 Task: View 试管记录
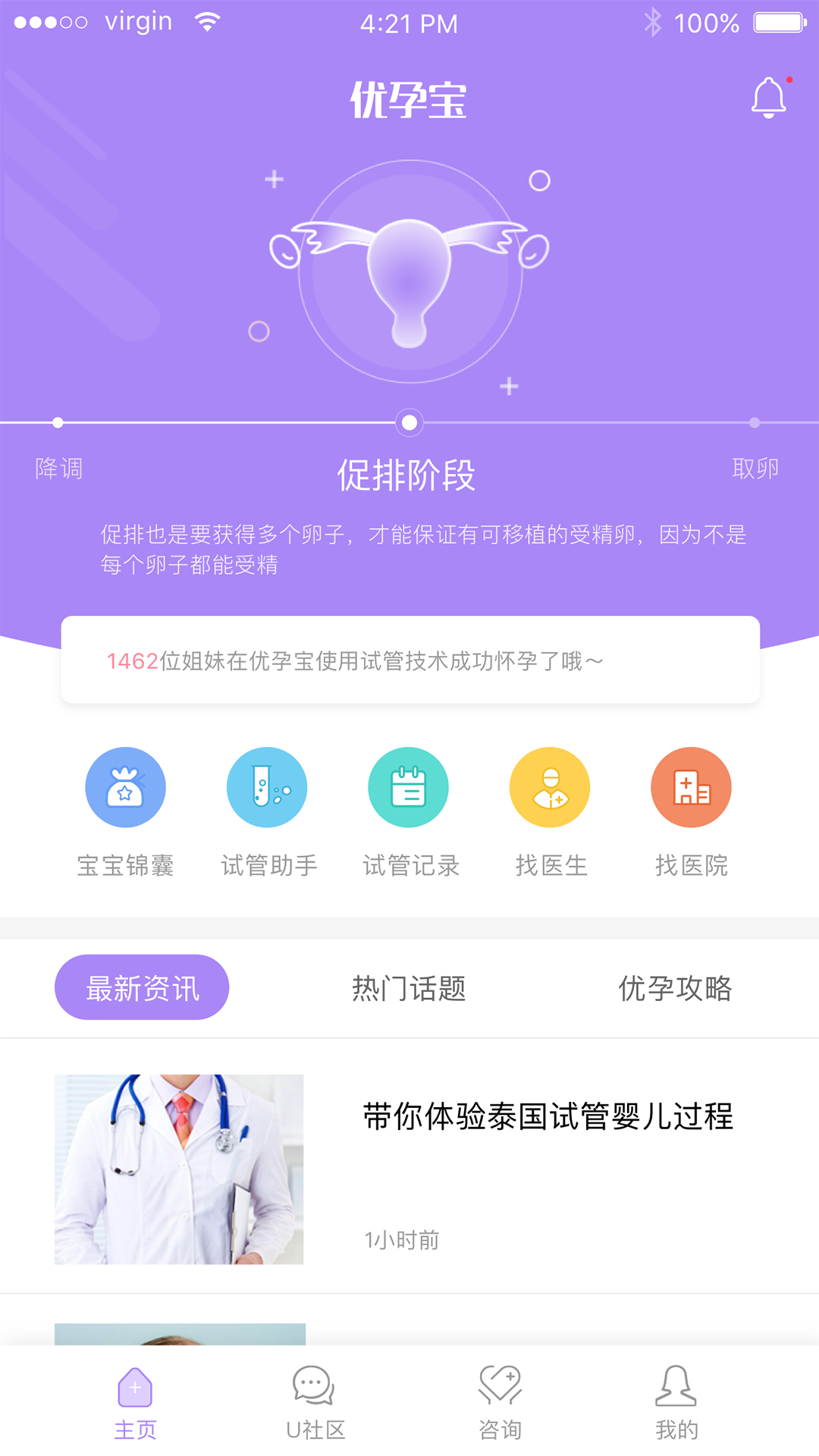[408, 787]
